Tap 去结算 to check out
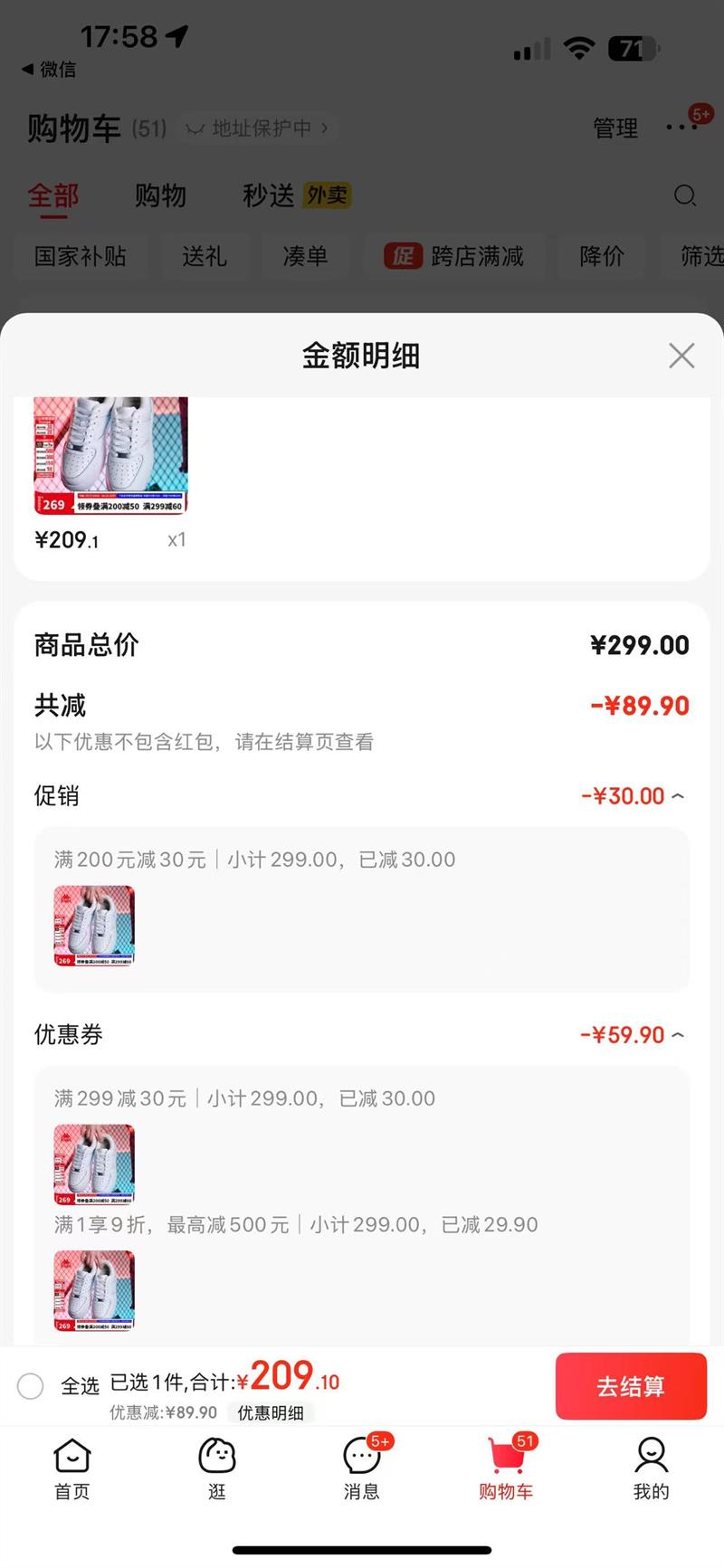The height and width of the screenshot is (1568, 724). coord(630,1386)
